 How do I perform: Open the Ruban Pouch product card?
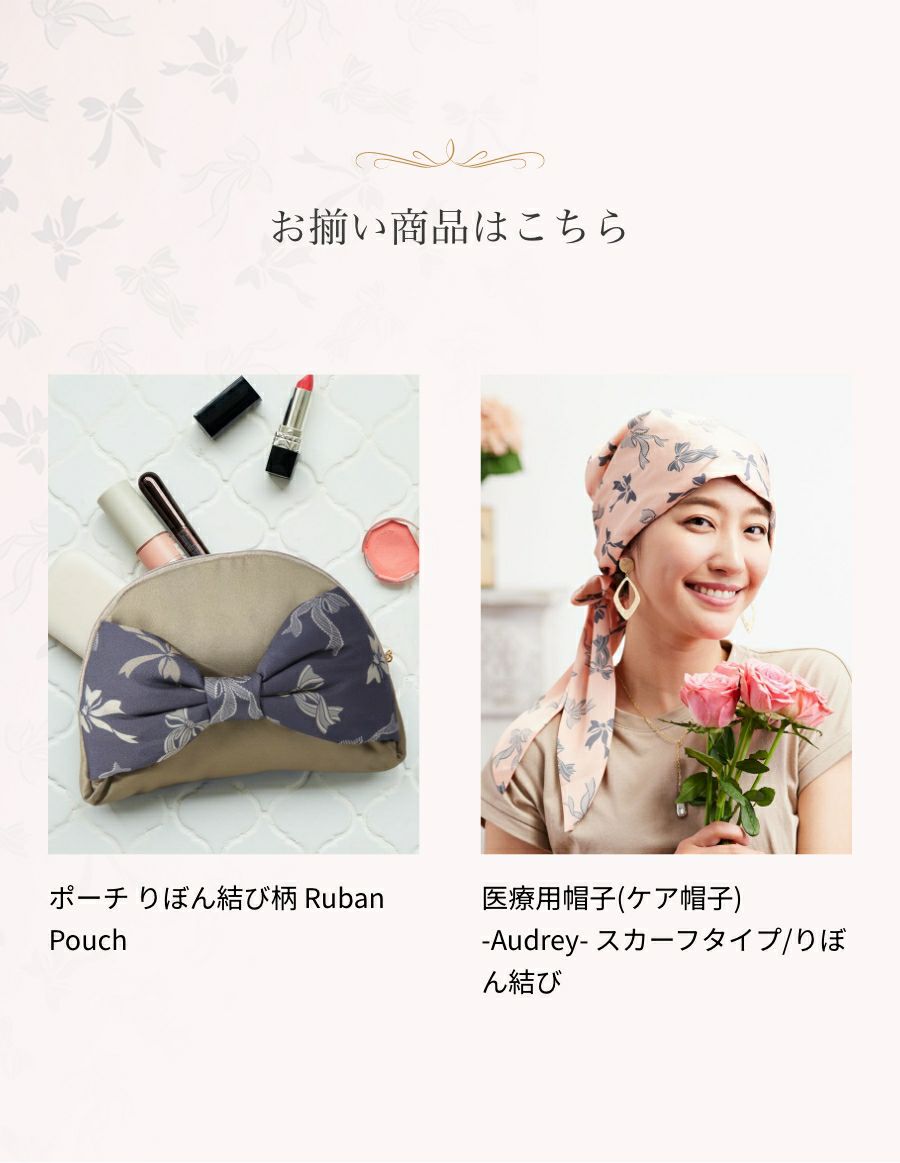(x=233, y=614)
